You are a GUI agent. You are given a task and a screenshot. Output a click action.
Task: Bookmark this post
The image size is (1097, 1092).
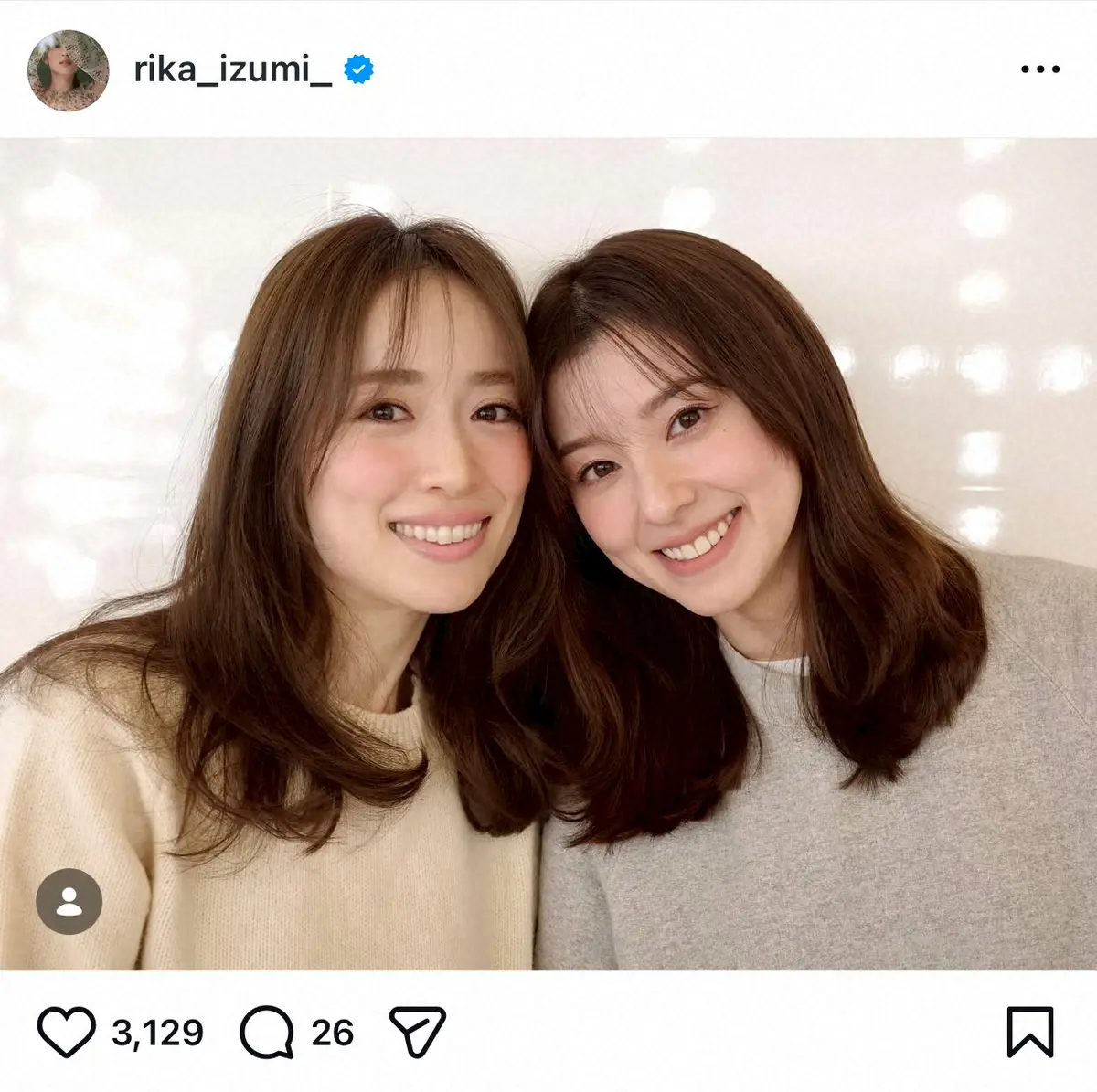pyautogui.click(x=1029, y=1033)
